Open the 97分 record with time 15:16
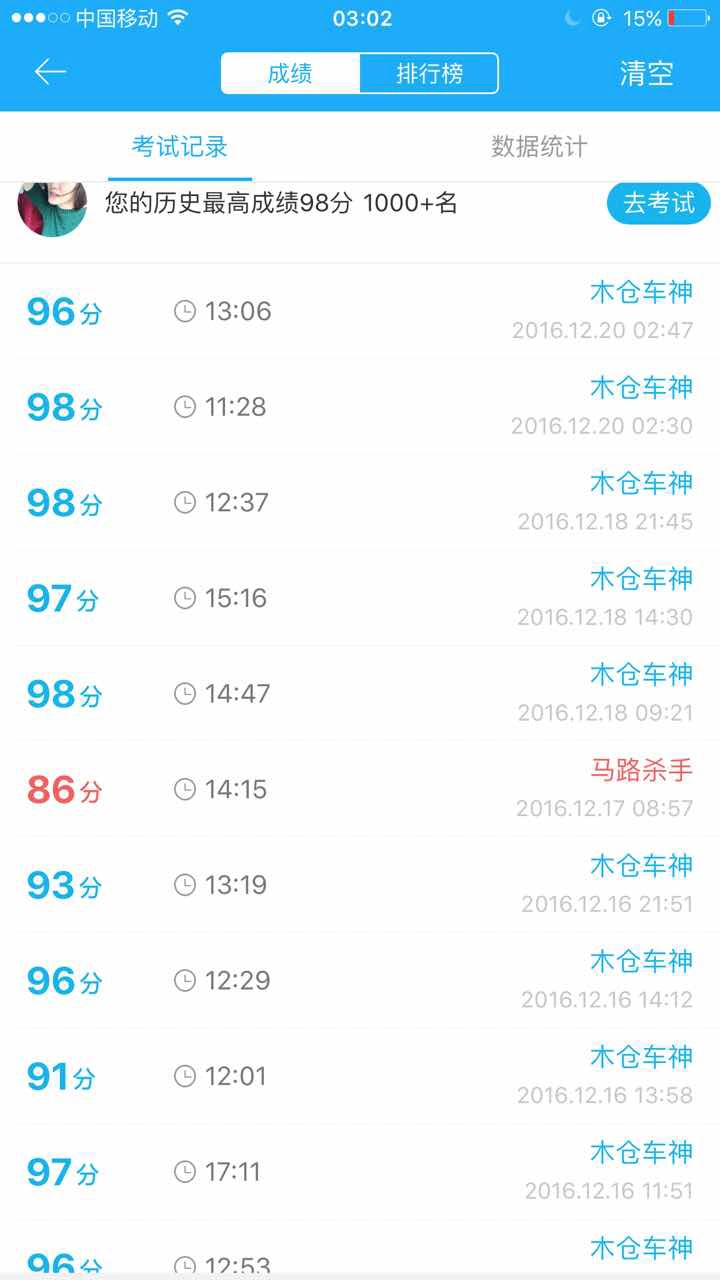Screen dimensions: 720x1280 point(360,598)
